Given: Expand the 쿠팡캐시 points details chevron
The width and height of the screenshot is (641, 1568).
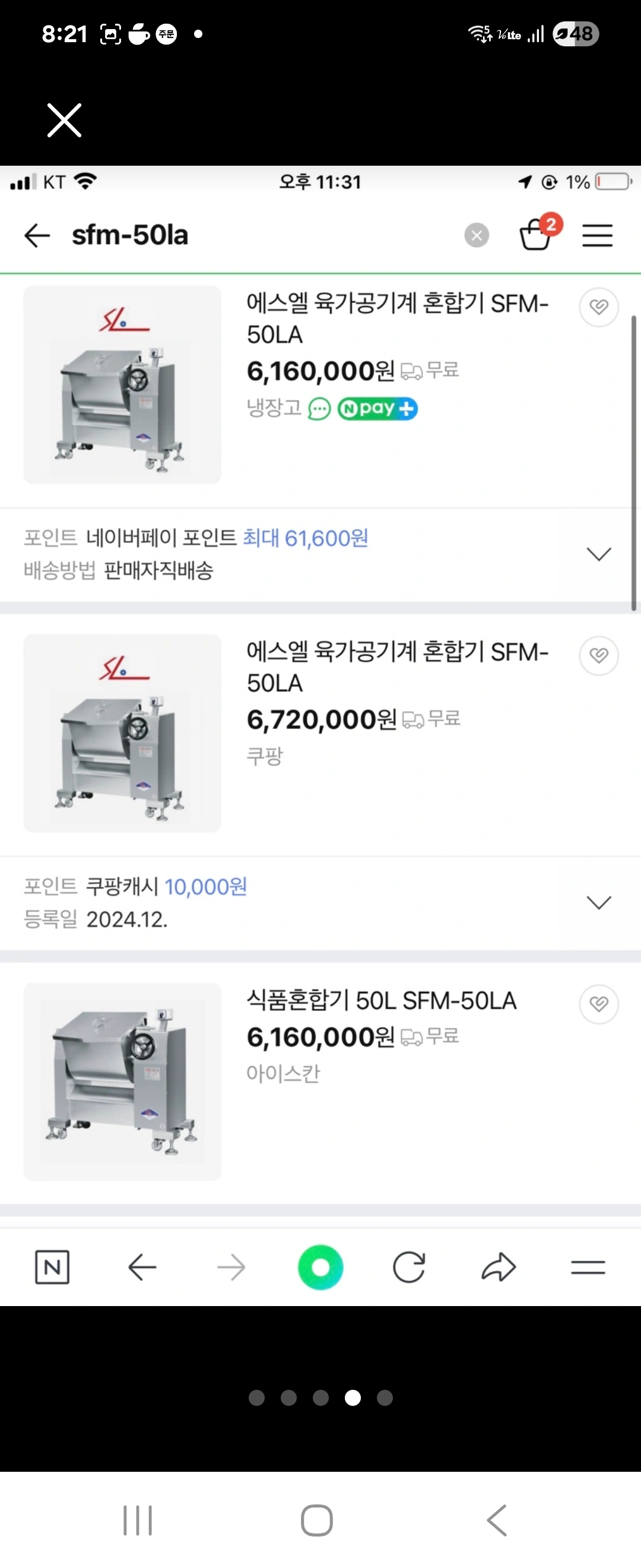Looking at the screenshot, I should click(x=598, y=902).
